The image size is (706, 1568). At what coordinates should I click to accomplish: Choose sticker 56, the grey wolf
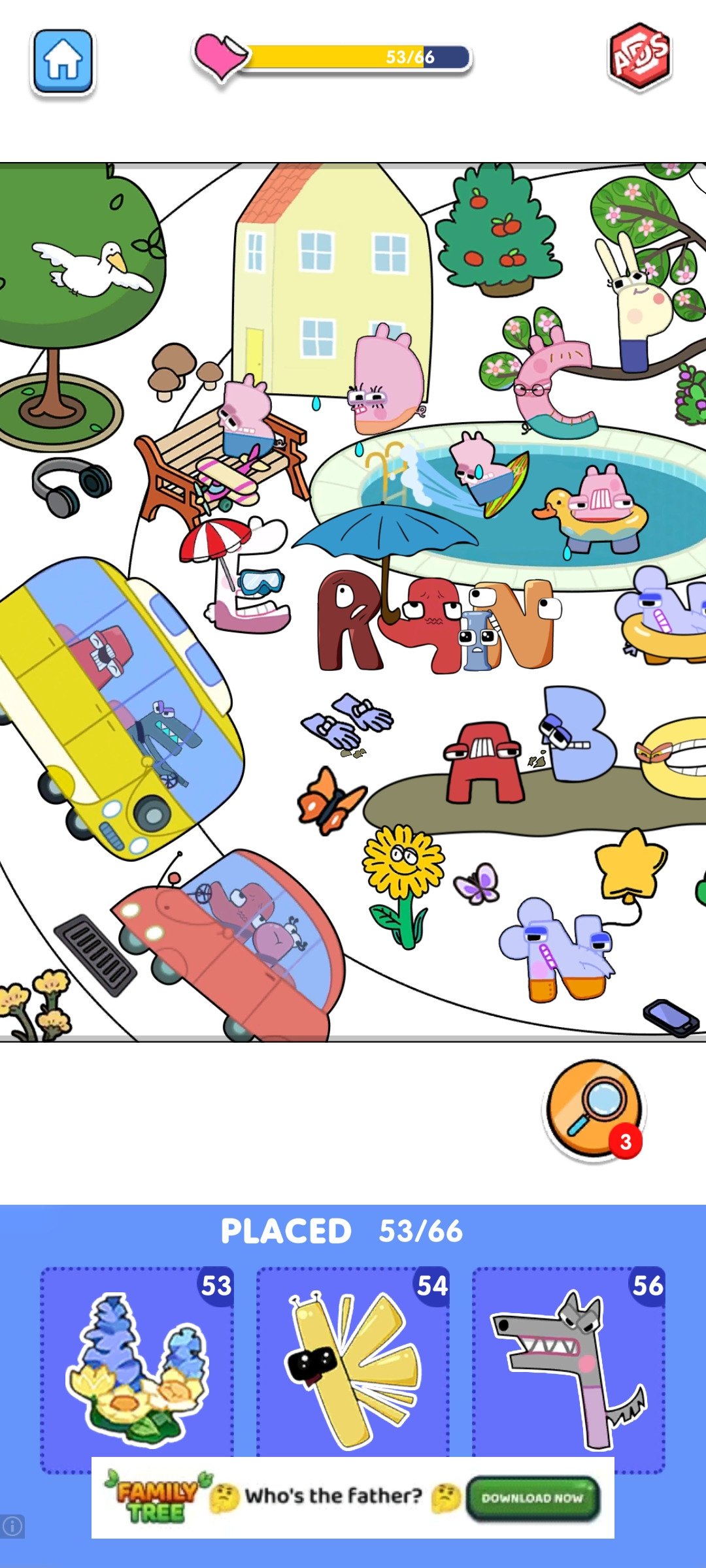tap(569, 1370)
